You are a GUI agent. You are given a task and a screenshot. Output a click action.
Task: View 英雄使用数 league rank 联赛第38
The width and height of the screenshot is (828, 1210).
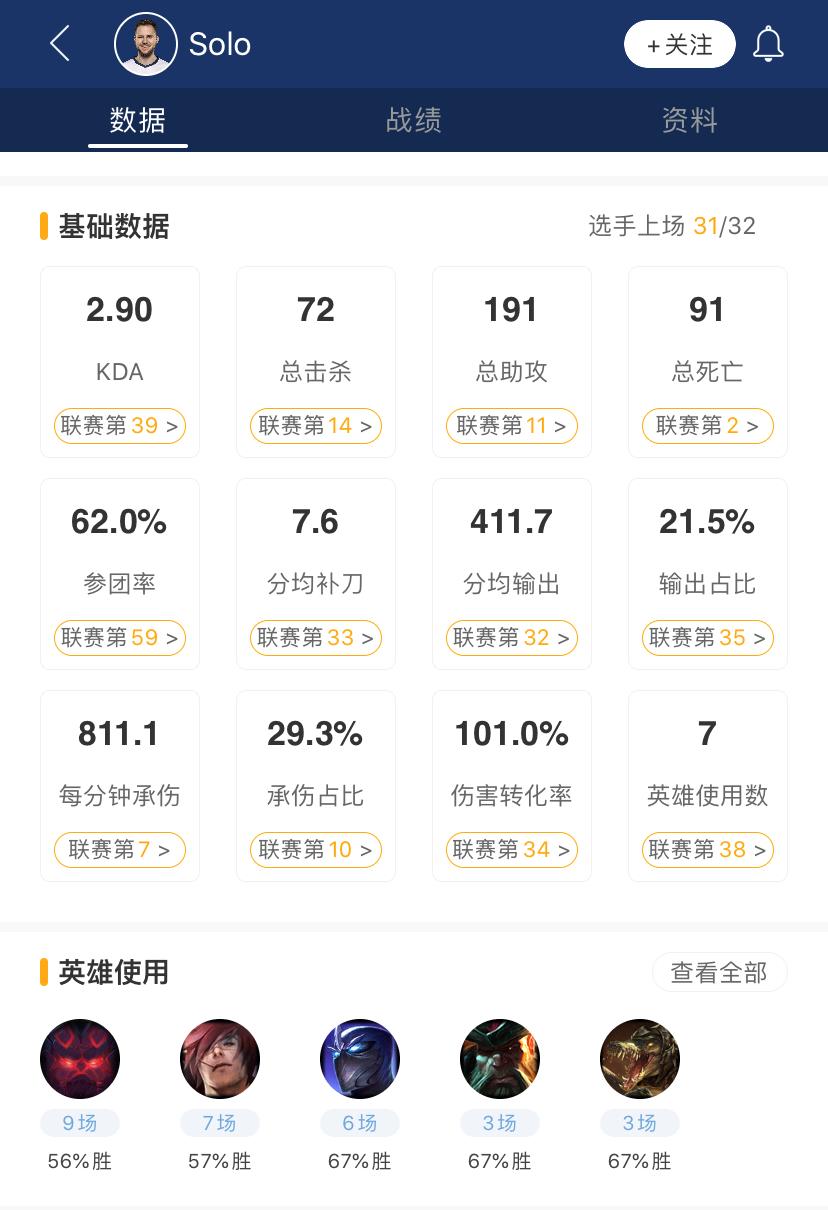pos(707,850)
